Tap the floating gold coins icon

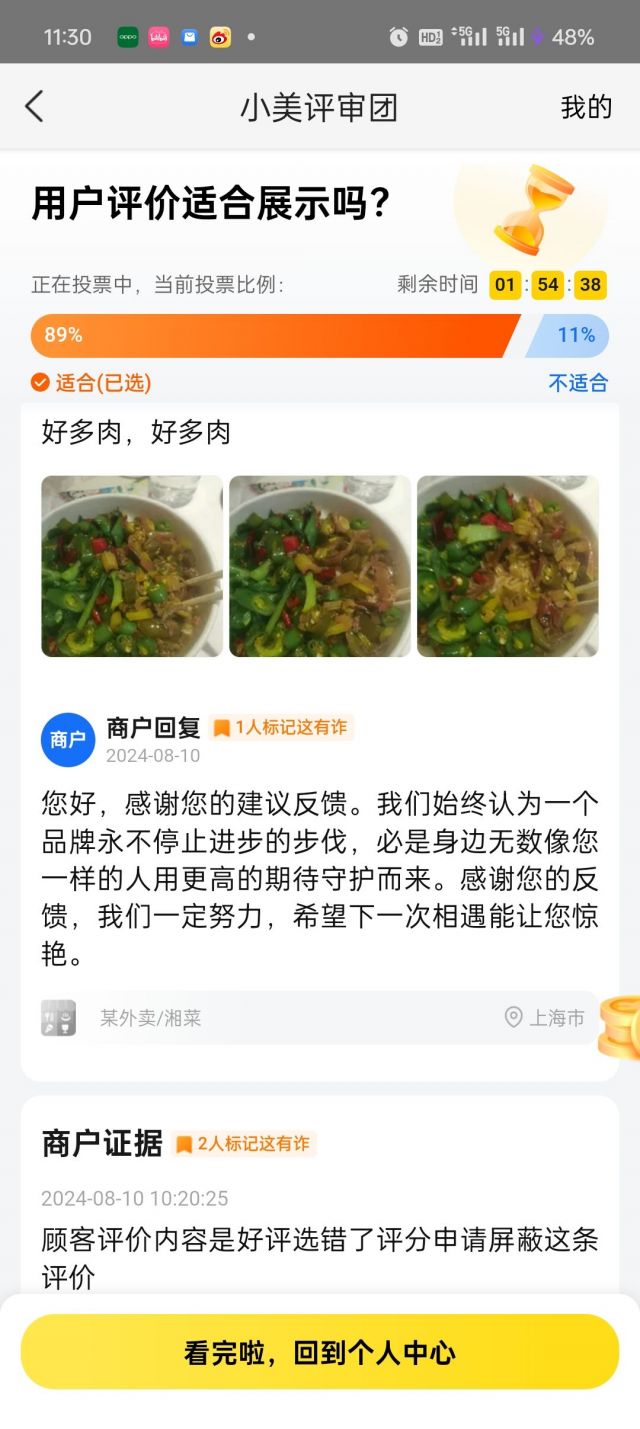click(x=620, y=1026)
